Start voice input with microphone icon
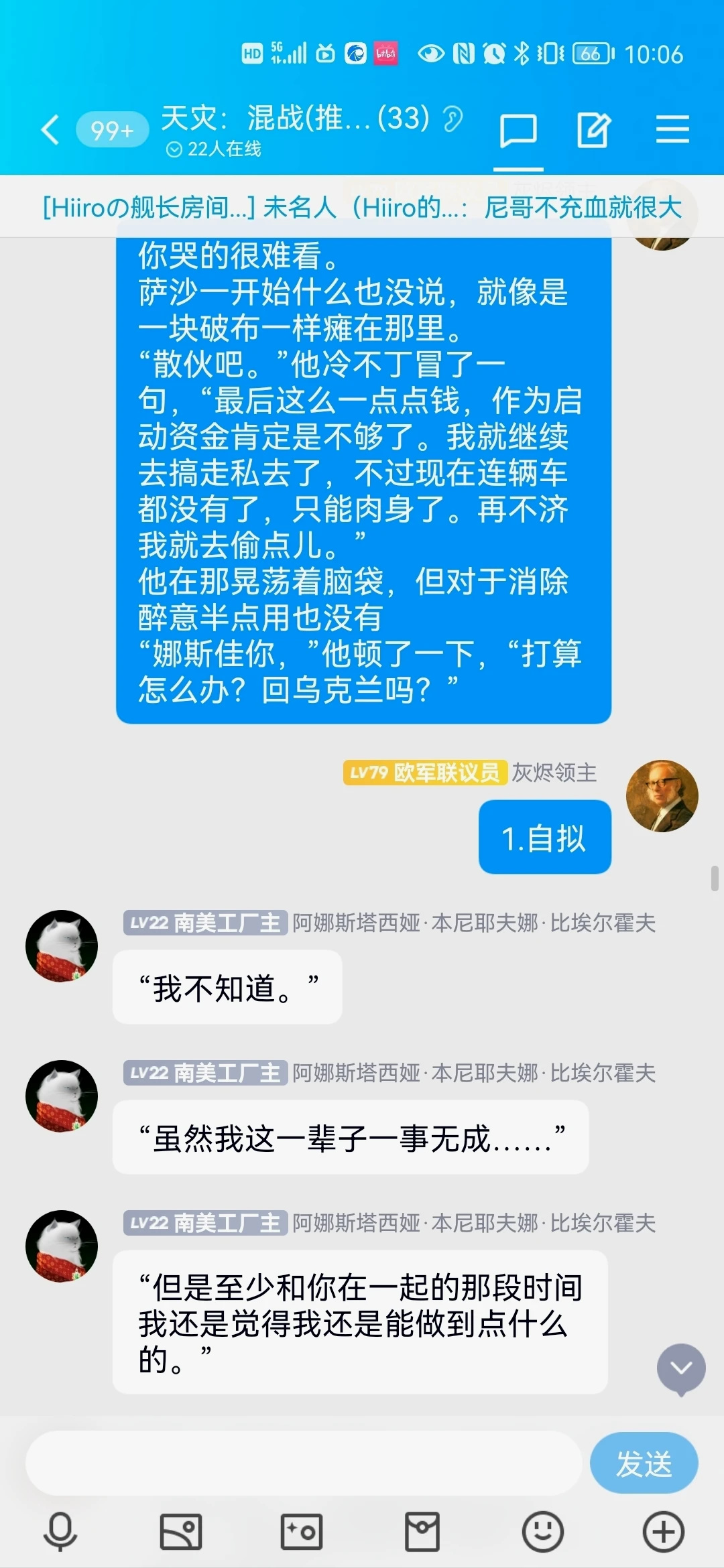The image size is (724, 1568). click(60, 1532)
